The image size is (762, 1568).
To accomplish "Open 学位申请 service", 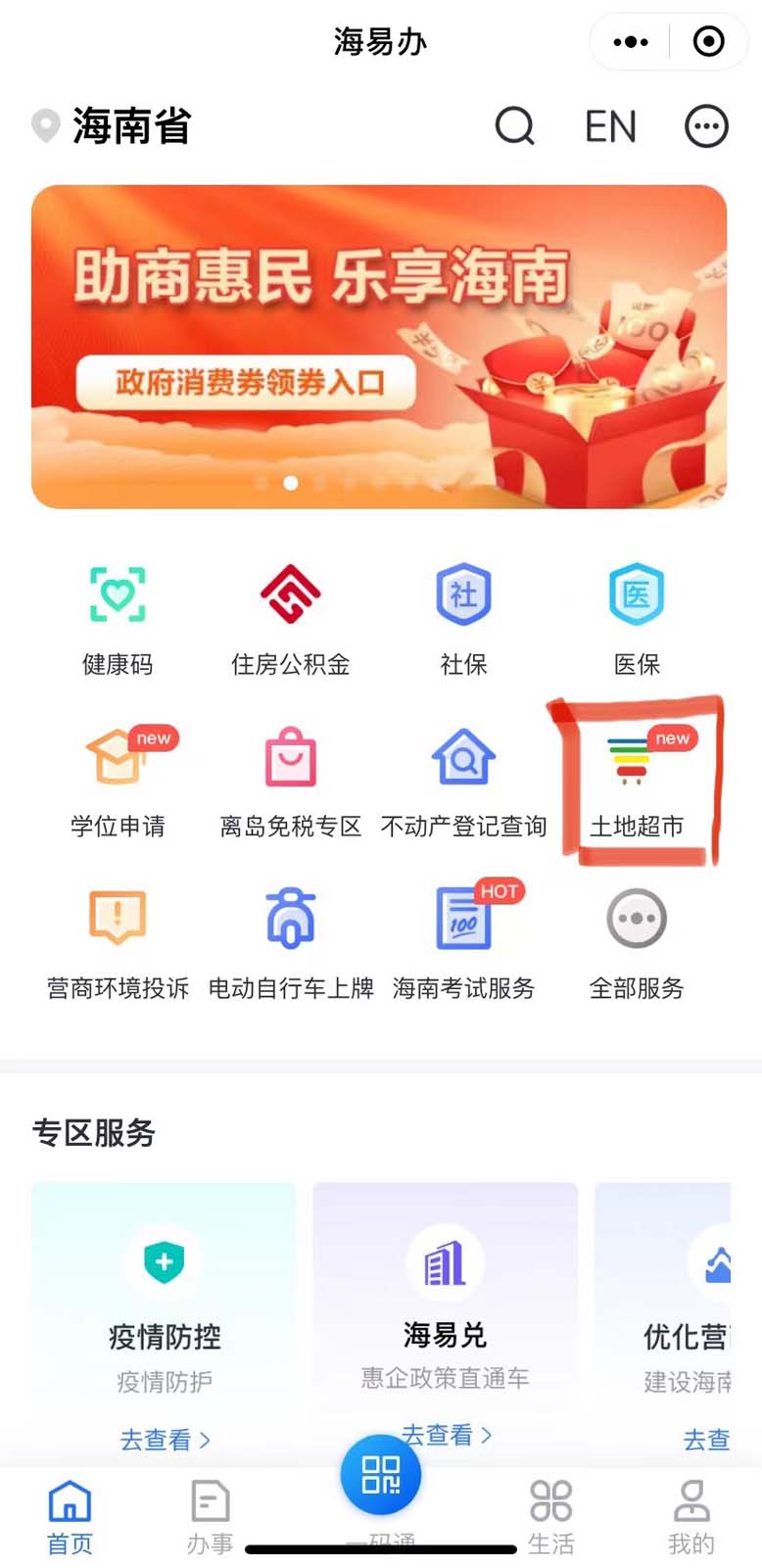I will pos(118,781).
